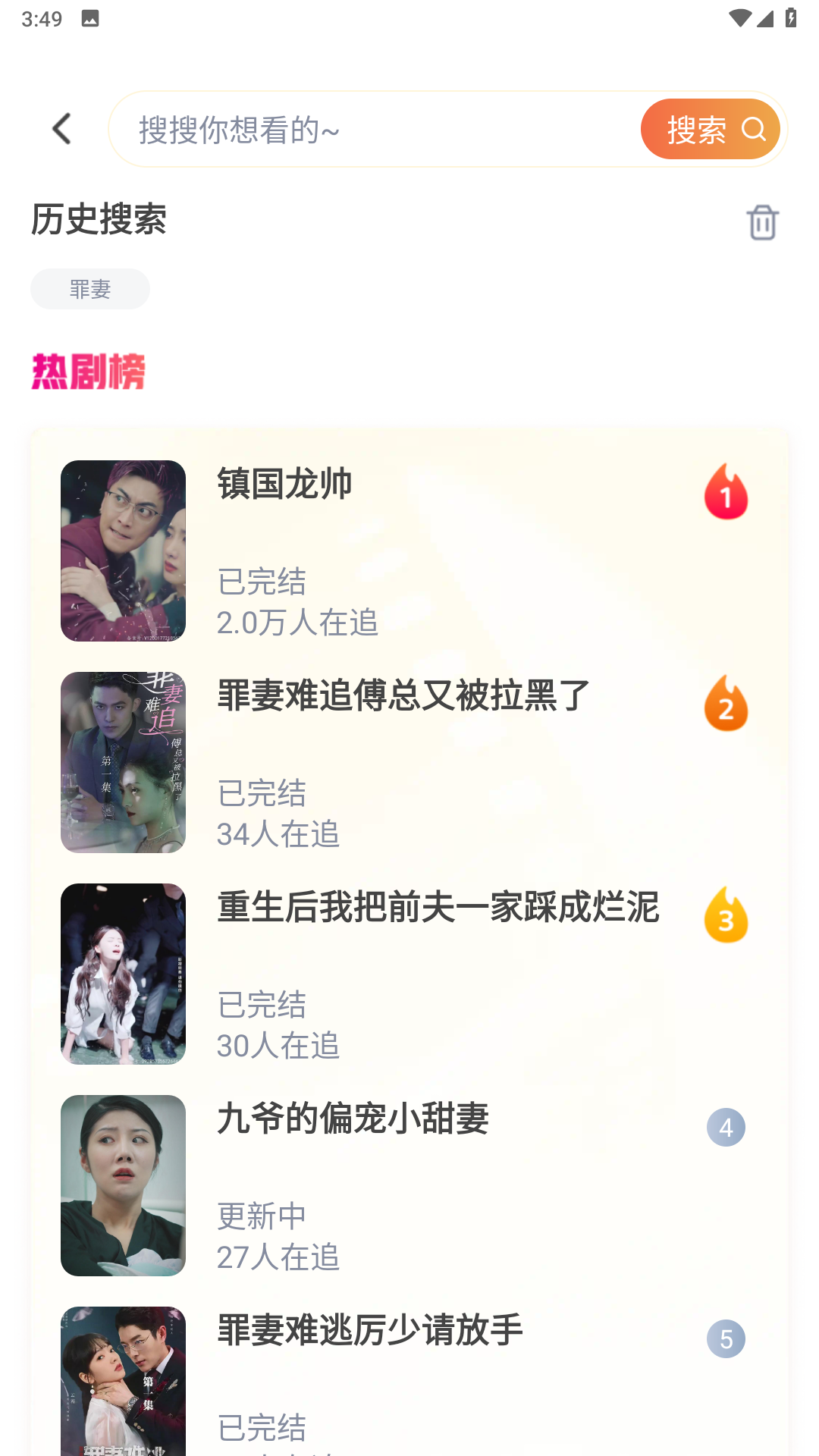The height and width of the screenshot is (1456, 819).
Task: Open the drama 罪妻难逃厉少请放手
Action: (x=370, y=1330)
